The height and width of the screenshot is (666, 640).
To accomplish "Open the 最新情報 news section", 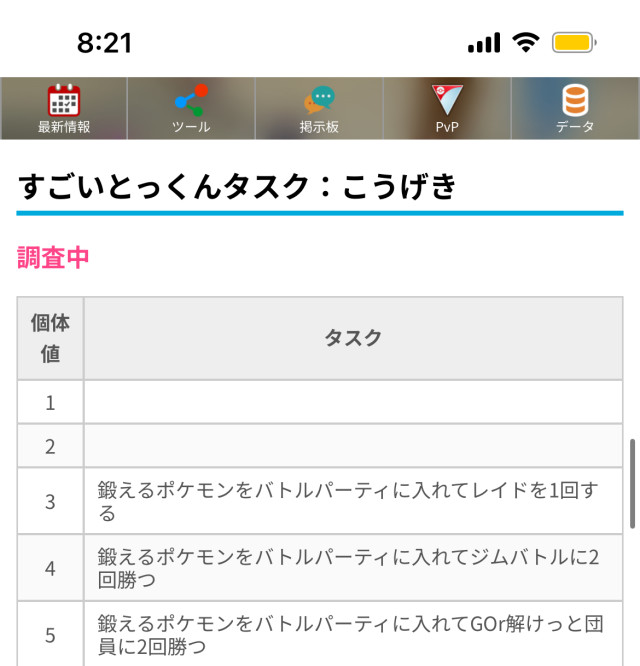I will (x=64, y=108).
